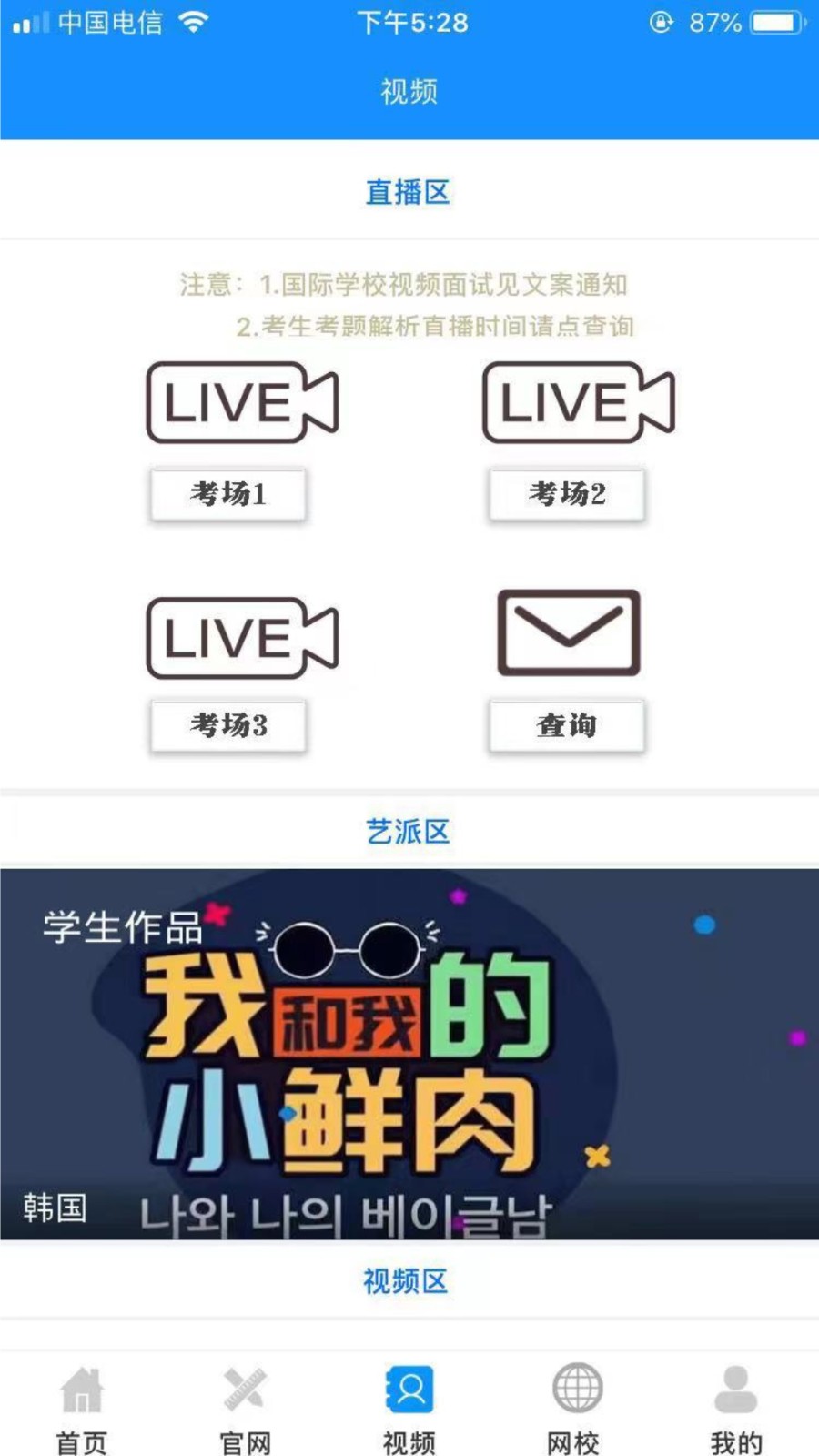Open the 考场1 live stream button

click(x=227, y=494)
